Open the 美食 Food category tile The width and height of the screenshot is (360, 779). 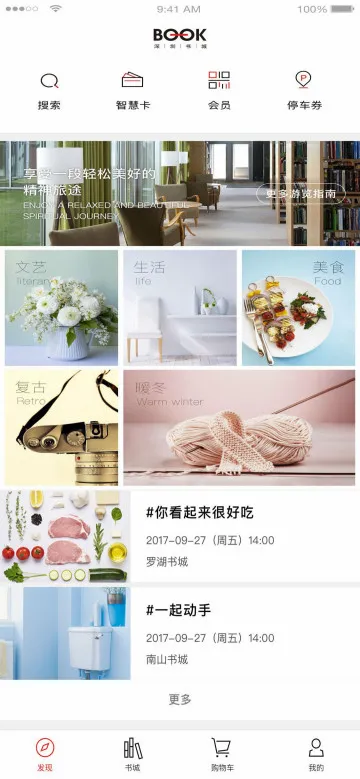[x=298, y=308]
